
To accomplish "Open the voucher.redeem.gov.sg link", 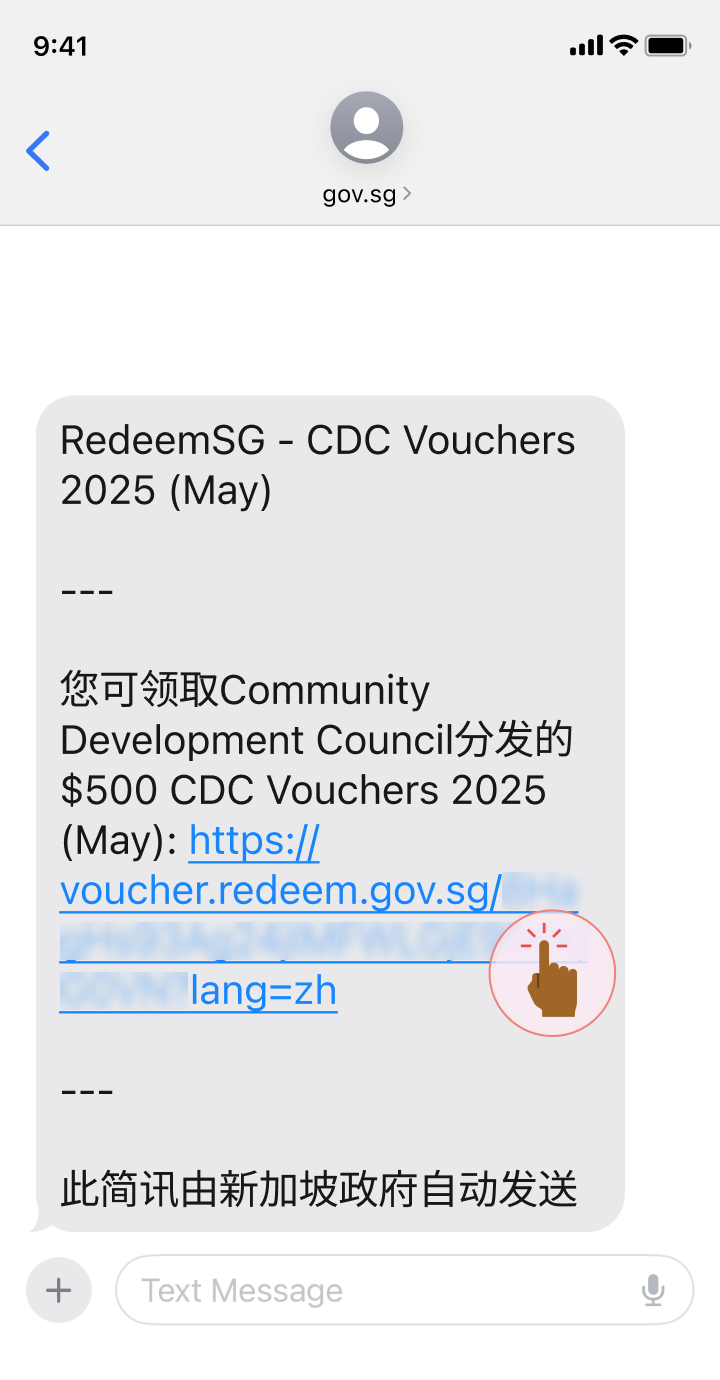I will pyautogui.click(x=280, y=890).
